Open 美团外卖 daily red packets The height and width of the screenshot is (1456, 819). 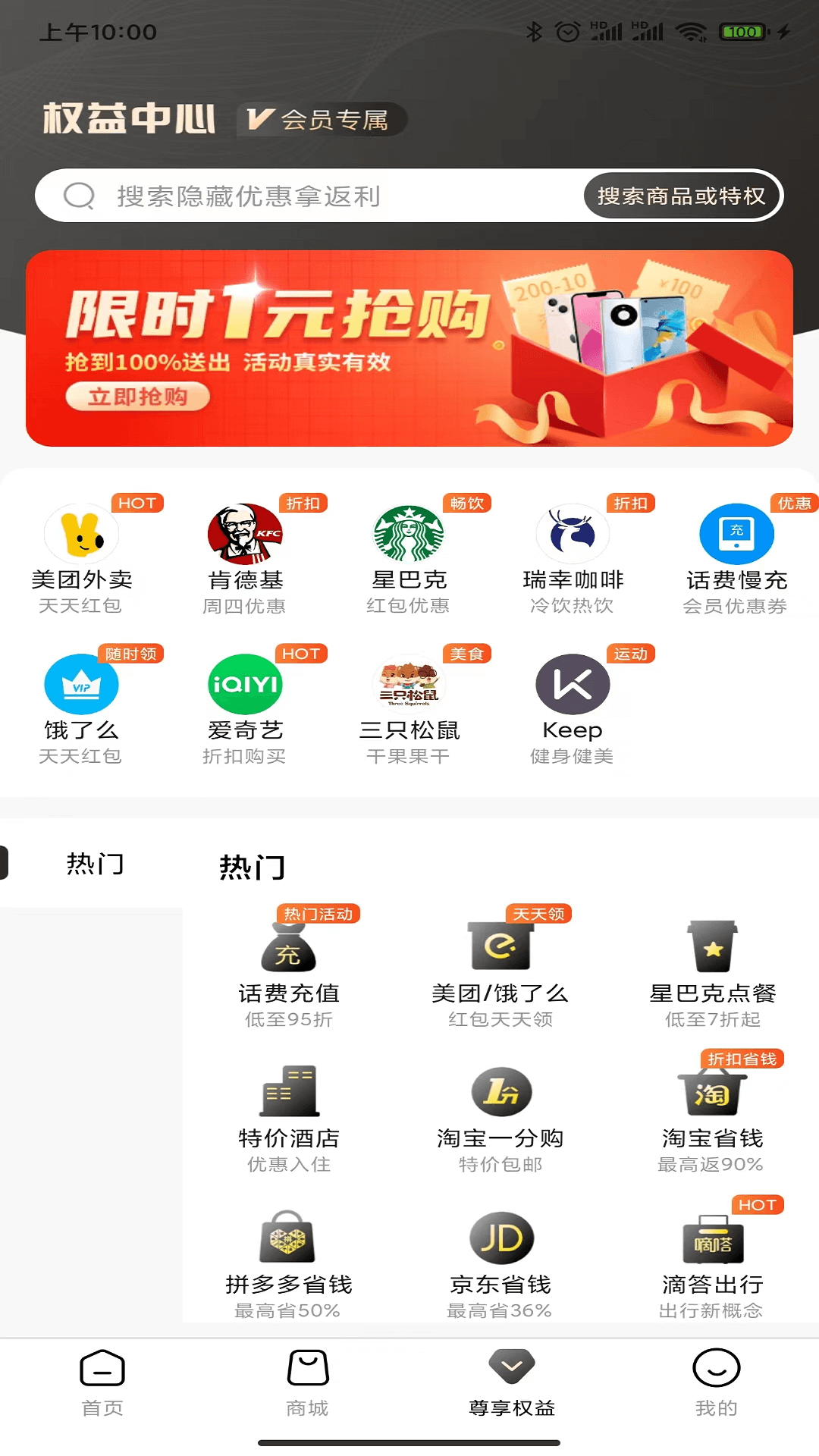point(81,557)
